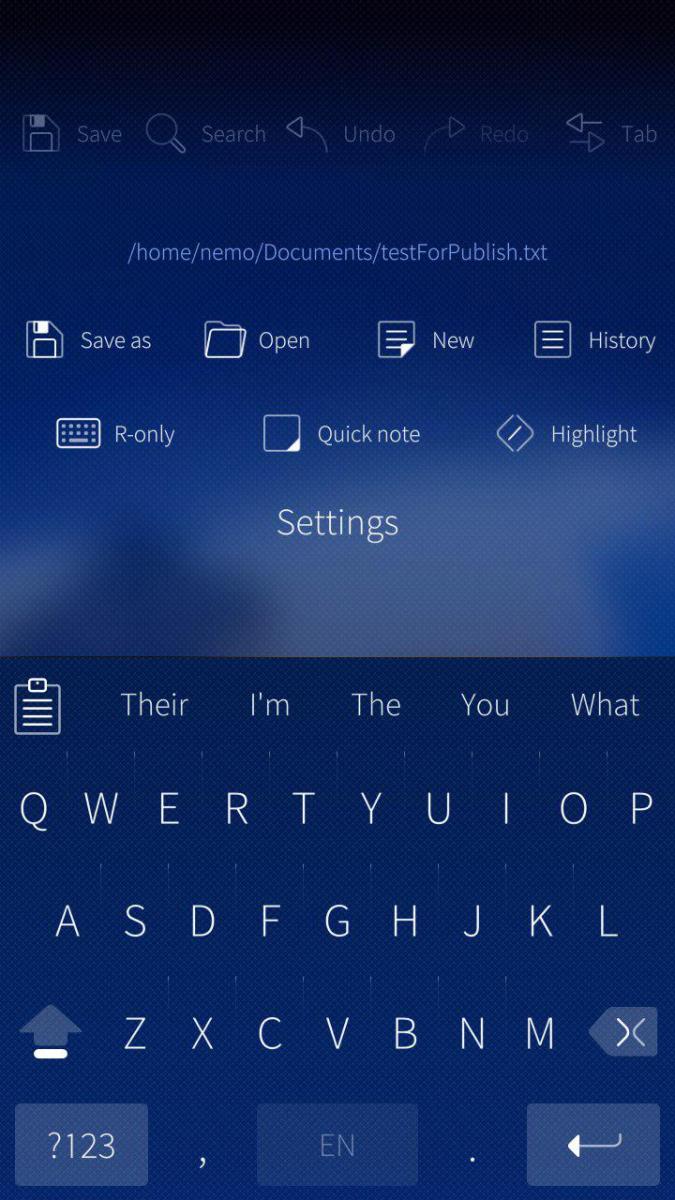Screen dimensions: 675x1200
Task: Pick the suggestion "Their"
Action: [154, 705]
